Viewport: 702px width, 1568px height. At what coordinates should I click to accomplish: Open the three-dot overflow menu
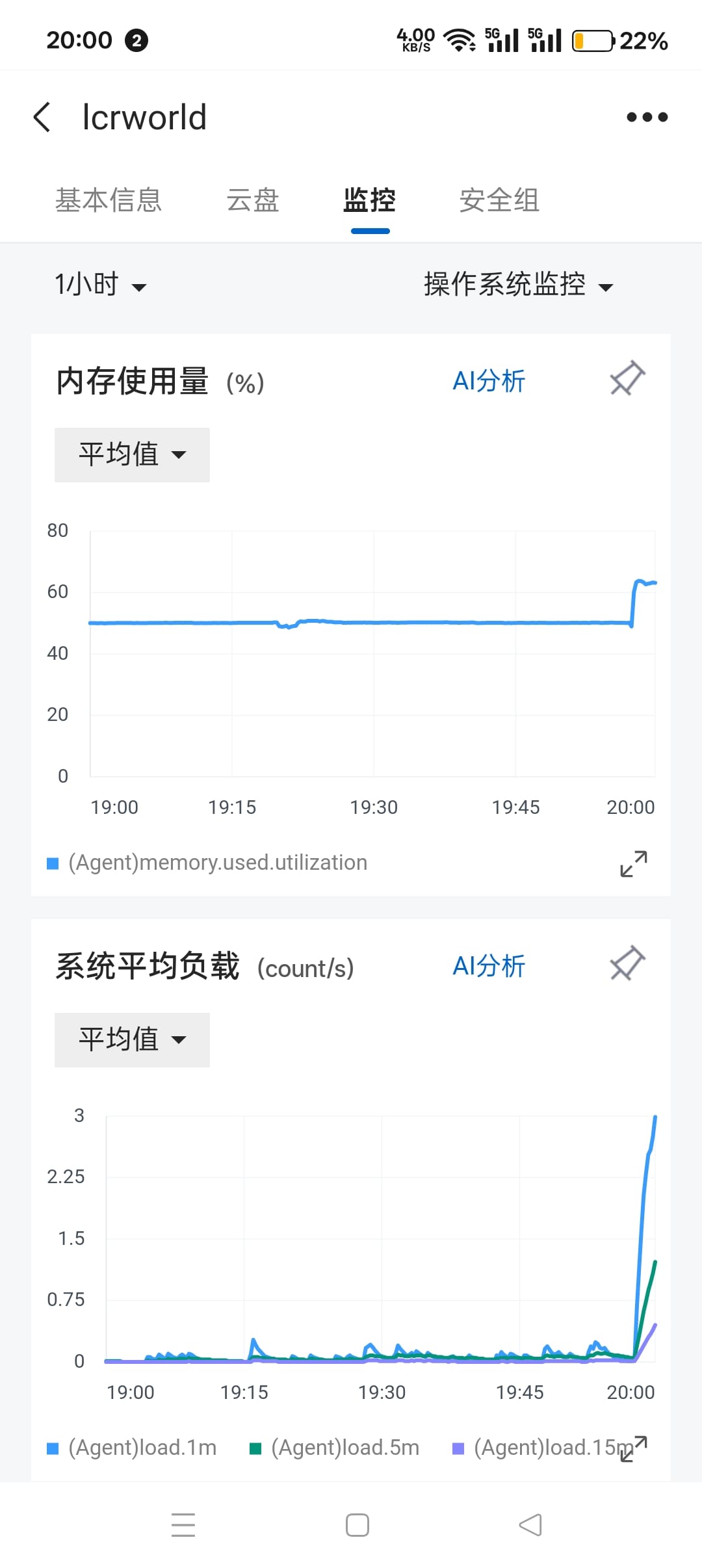[647, 117]
